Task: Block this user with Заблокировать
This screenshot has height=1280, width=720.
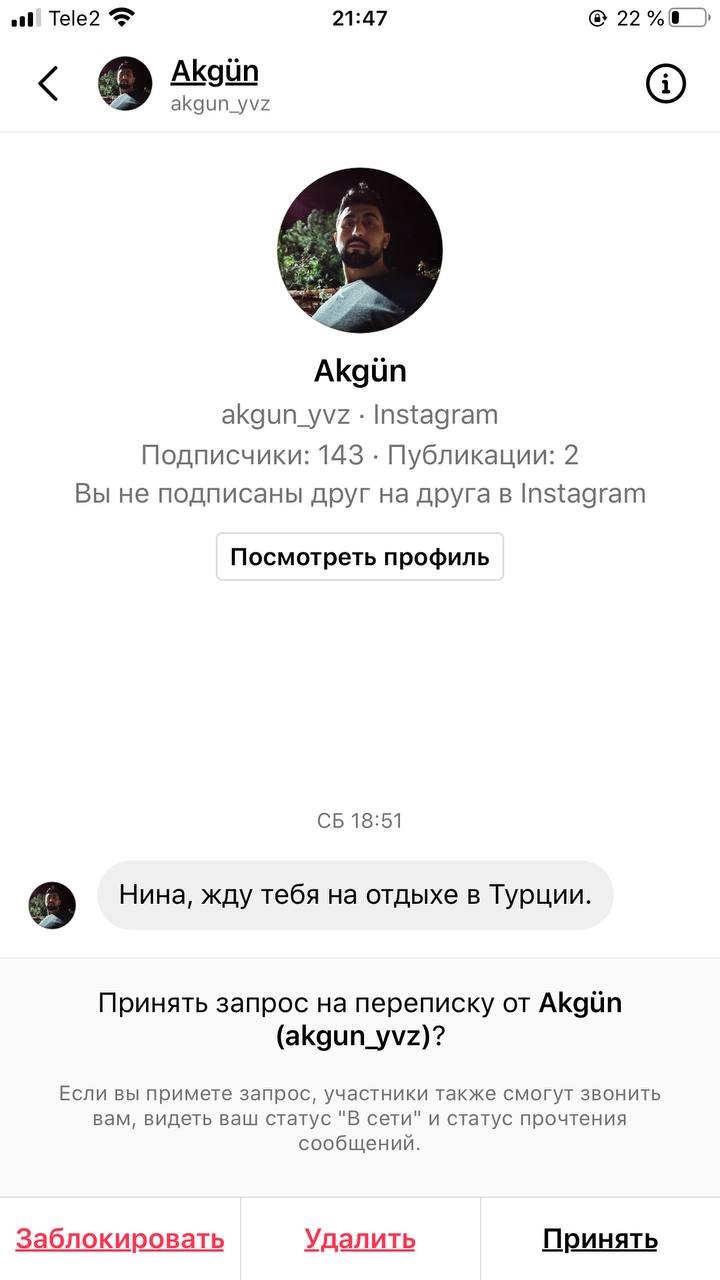Action: (x=120, y=1240)
